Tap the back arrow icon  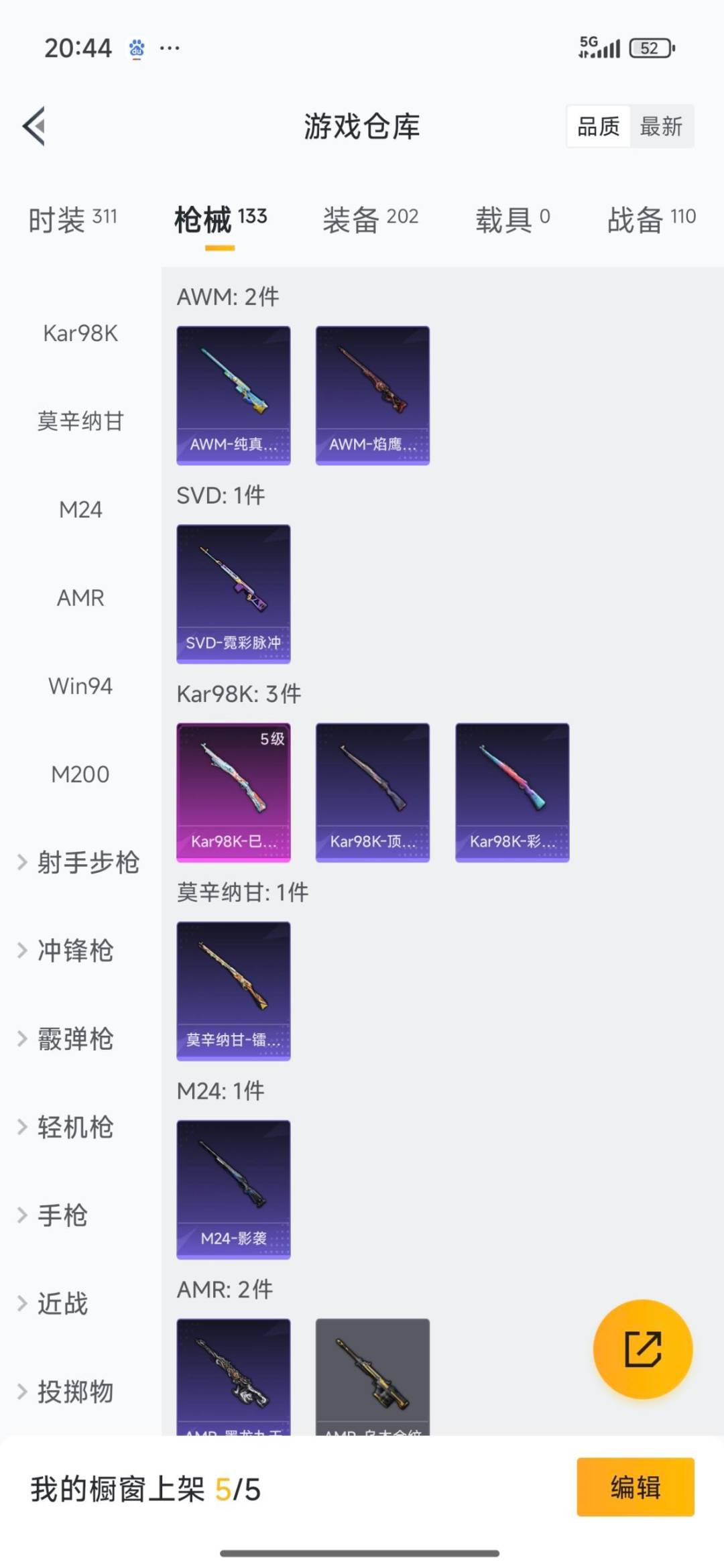[x=34, y=127]
